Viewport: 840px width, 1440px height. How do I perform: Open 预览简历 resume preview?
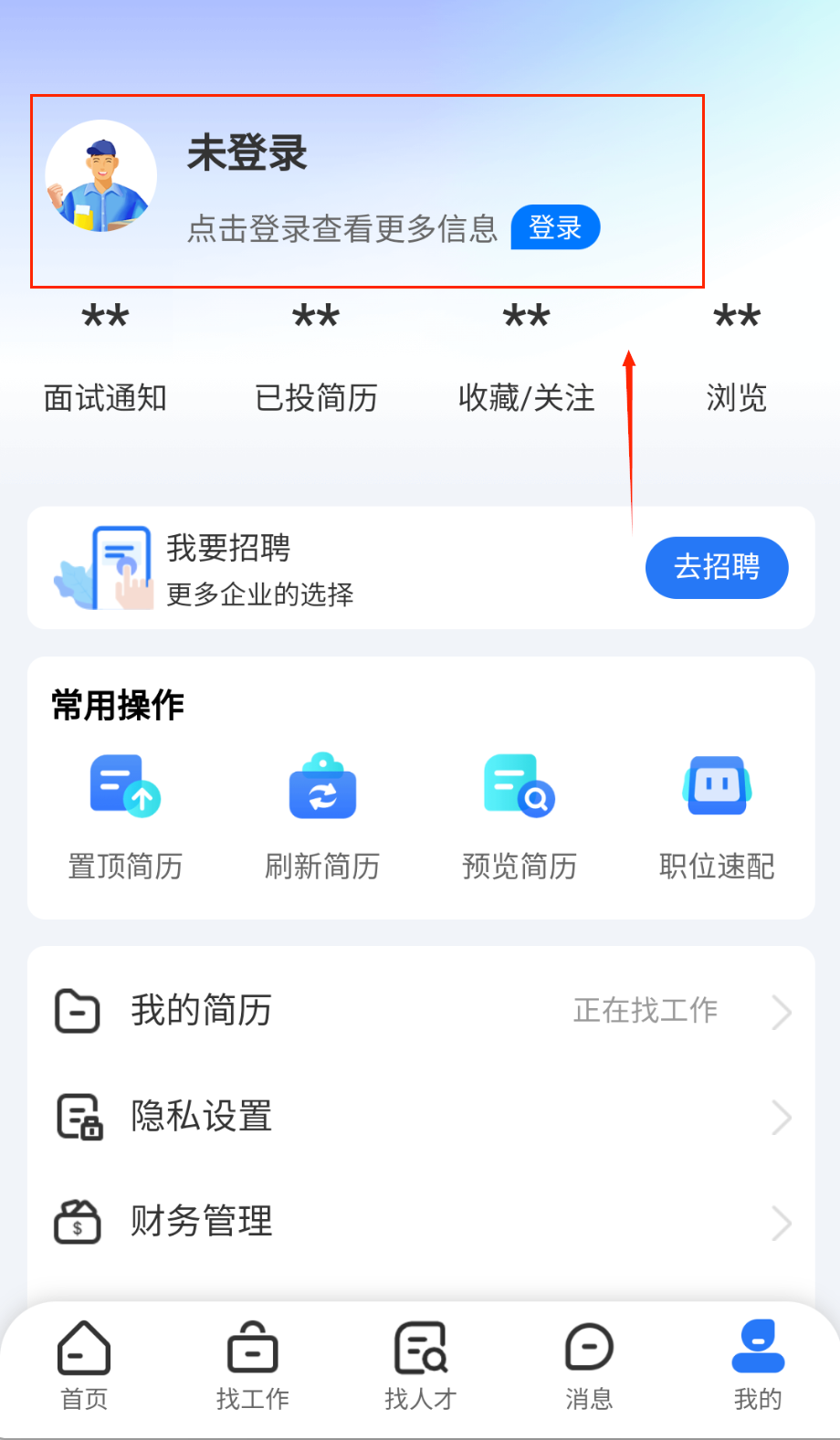pos(520,815)
